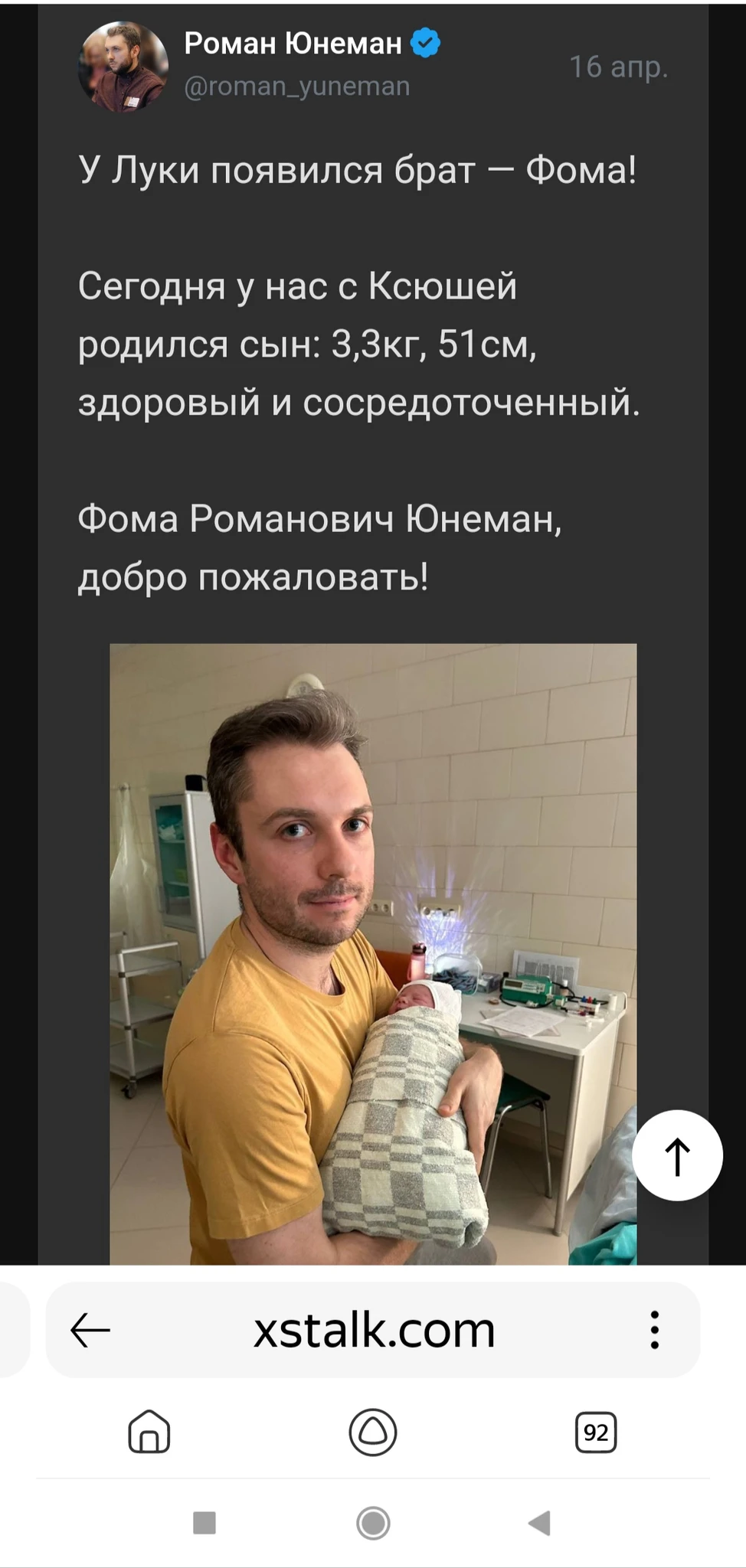Tap the system home button
This screenshot has height=1568, width=746.
[x=373, y=1523]
